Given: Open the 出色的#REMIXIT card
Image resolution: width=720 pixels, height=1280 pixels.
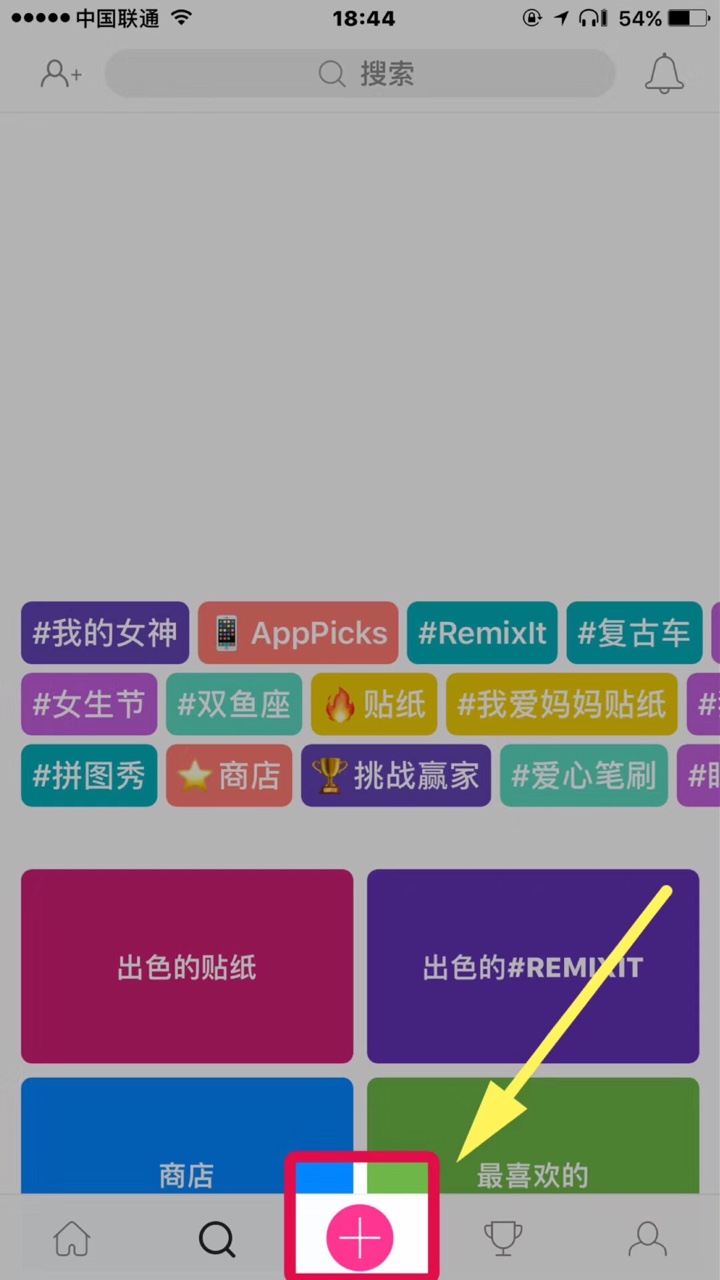Looking at the screenshot, I should (x=533, y=966).
